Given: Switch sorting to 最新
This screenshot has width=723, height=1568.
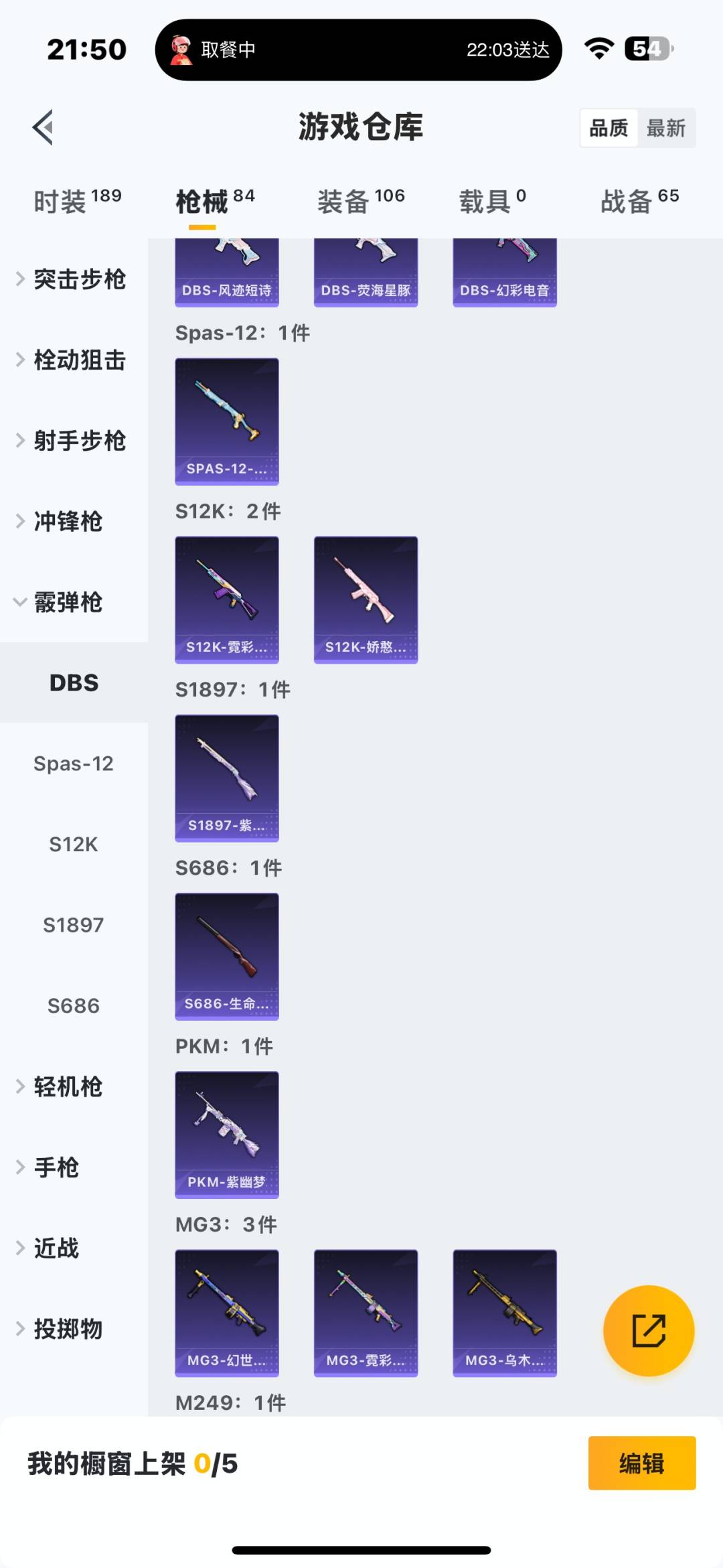Looking at the screenshot, I should (667, 128).
